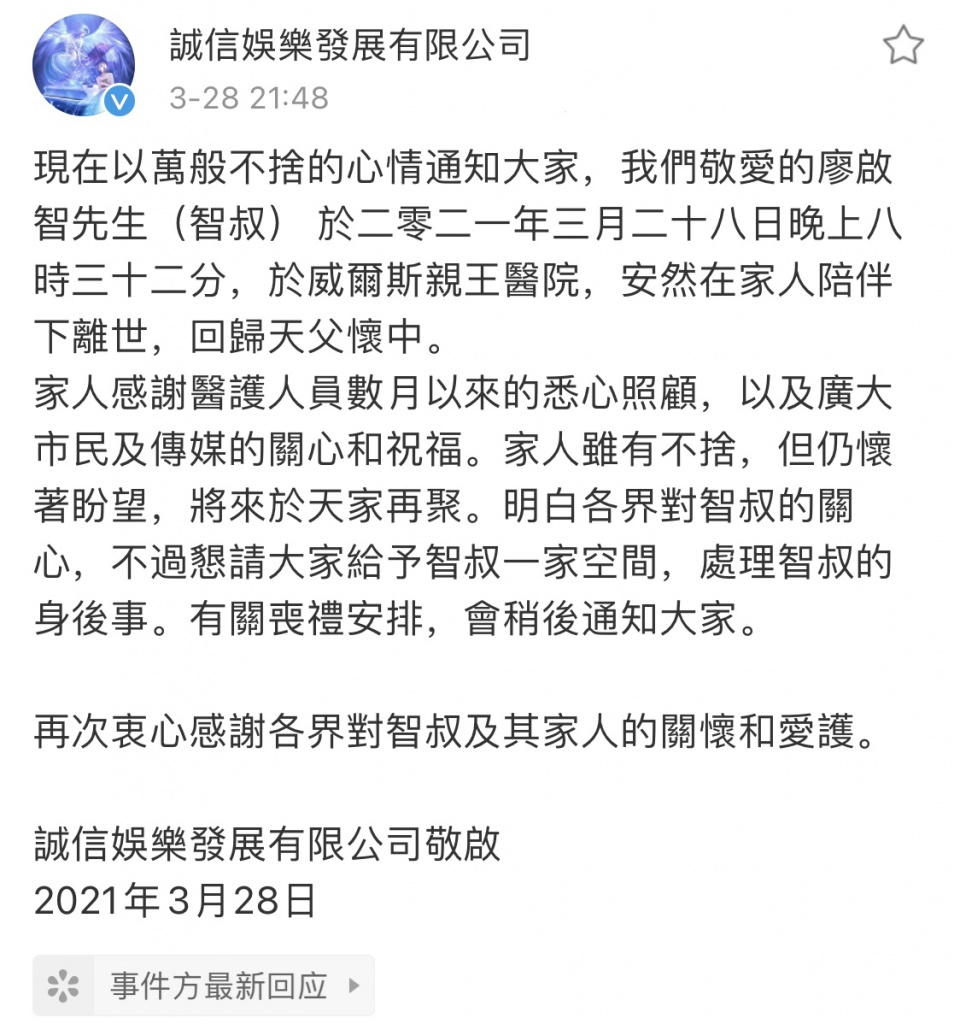Tap the star icon to favorite post
Viewport: 960px width, 1024px height.
pyautogui.click(x=903, y=46)
